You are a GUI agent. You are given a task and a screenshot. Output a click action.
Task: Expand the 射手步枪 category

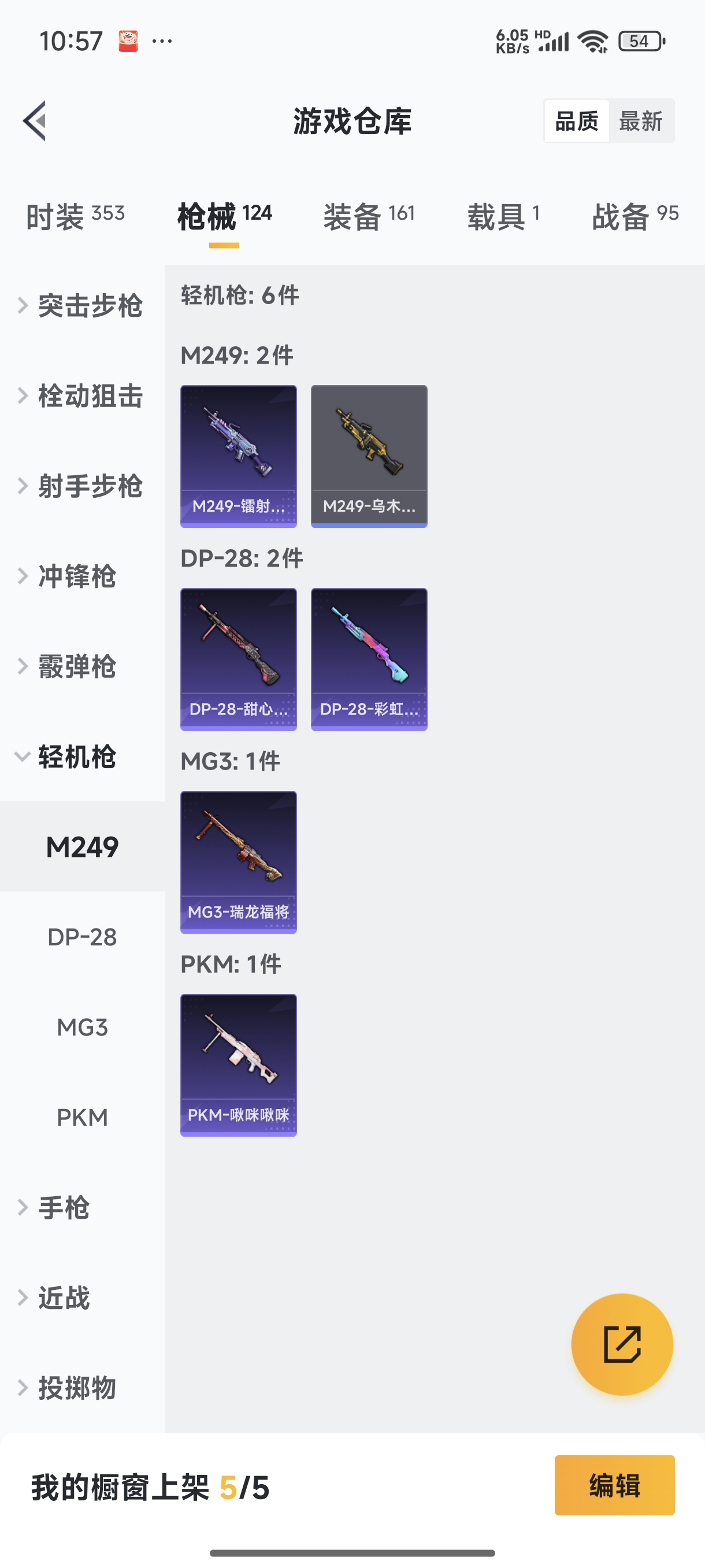(82, 486)
